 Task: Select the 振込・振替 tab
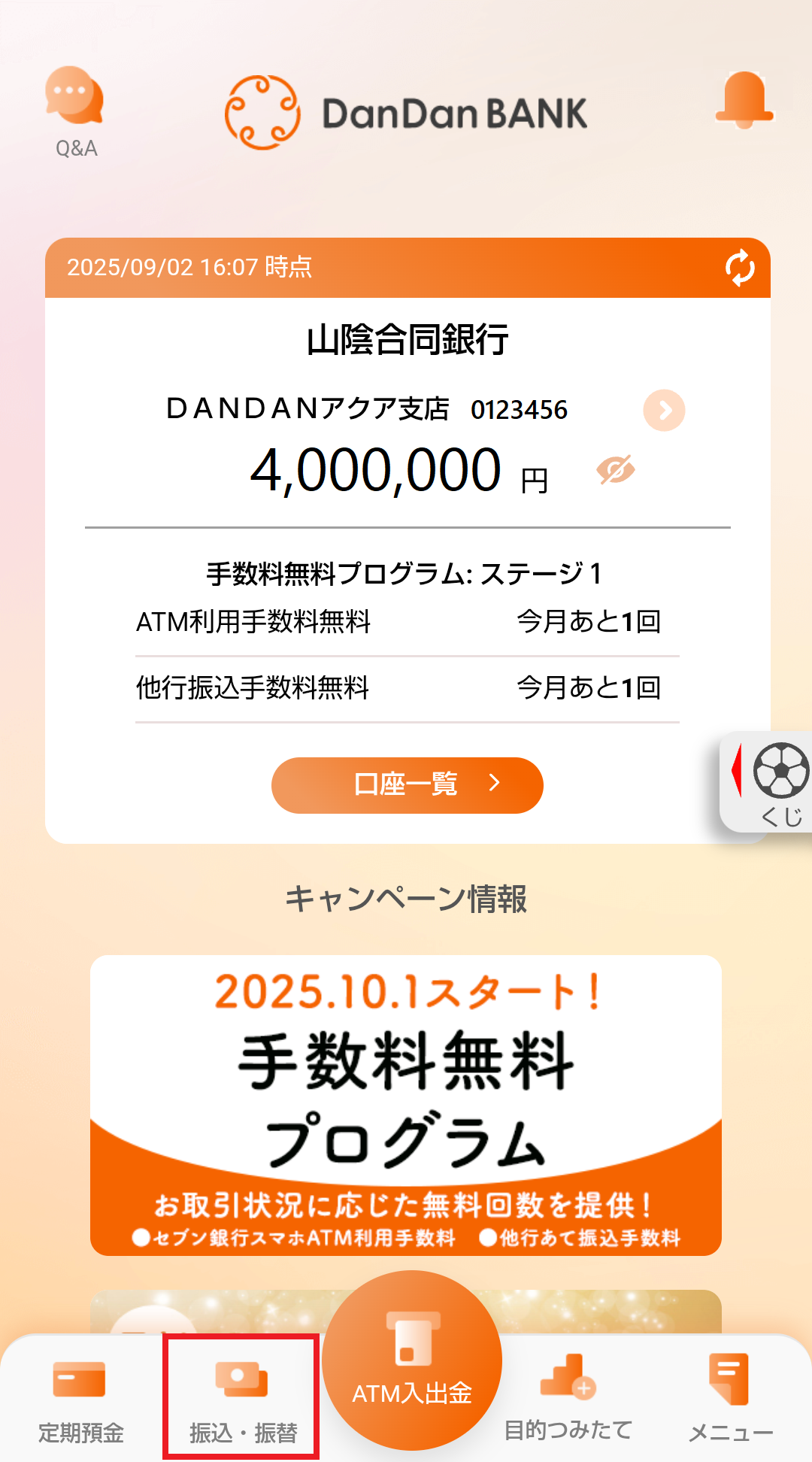point(242,1399)
